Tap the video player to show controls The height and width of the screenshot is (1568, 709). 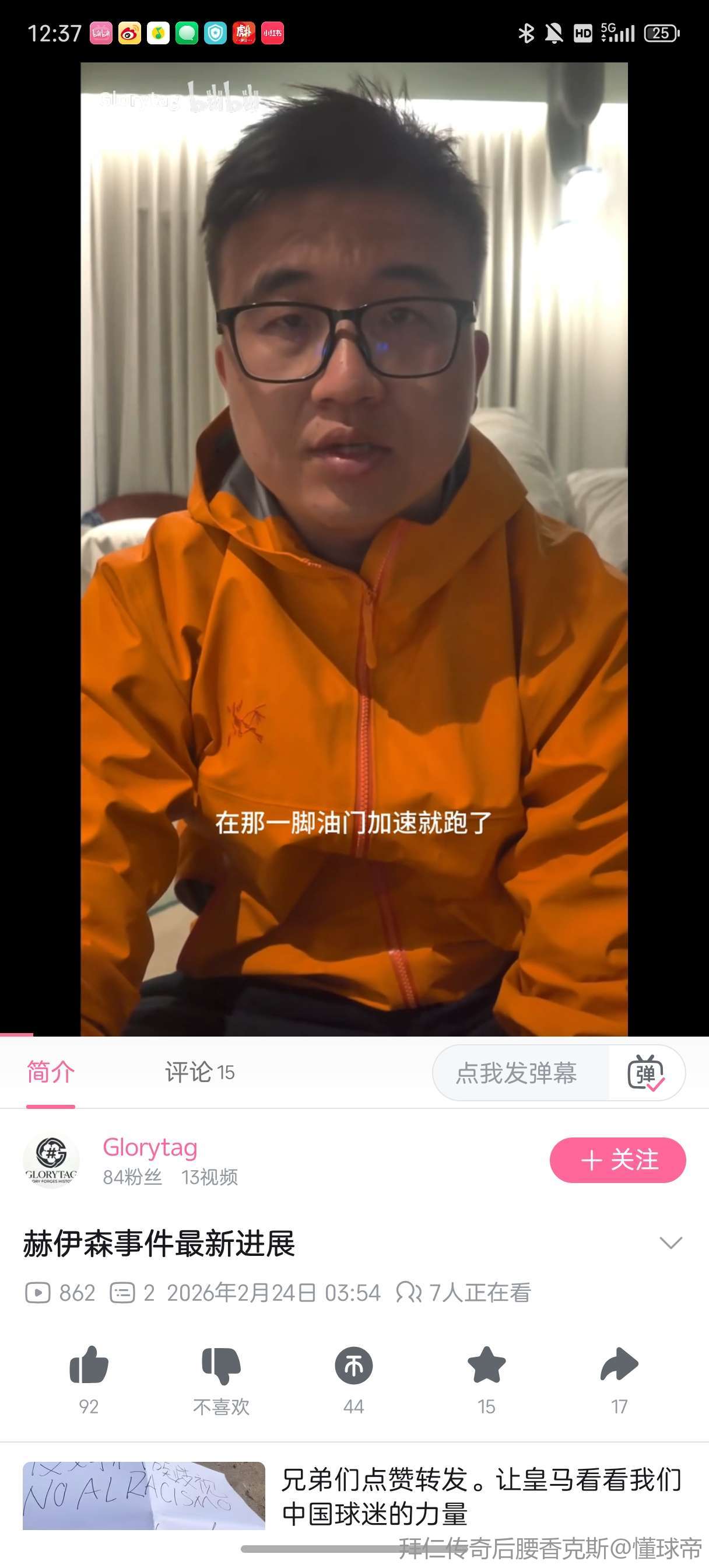353,548
